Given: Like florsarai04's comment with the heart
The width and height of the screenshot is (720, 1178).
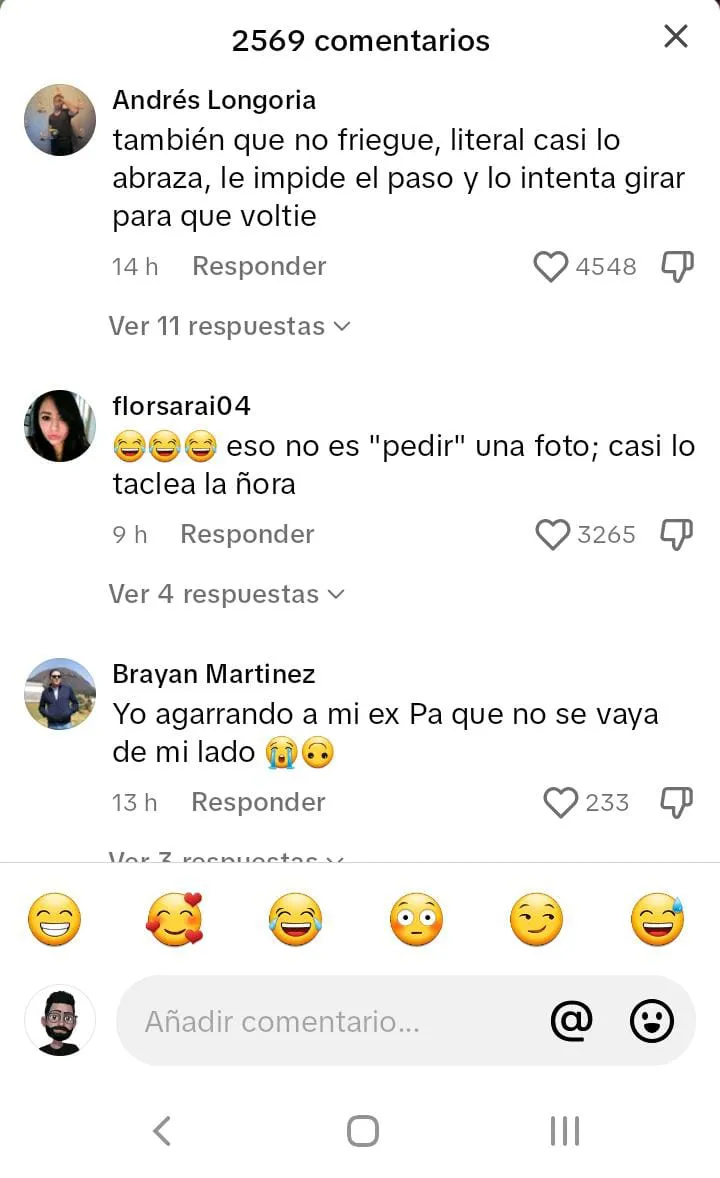Looking at the screenshot, I should pos(552,534).
